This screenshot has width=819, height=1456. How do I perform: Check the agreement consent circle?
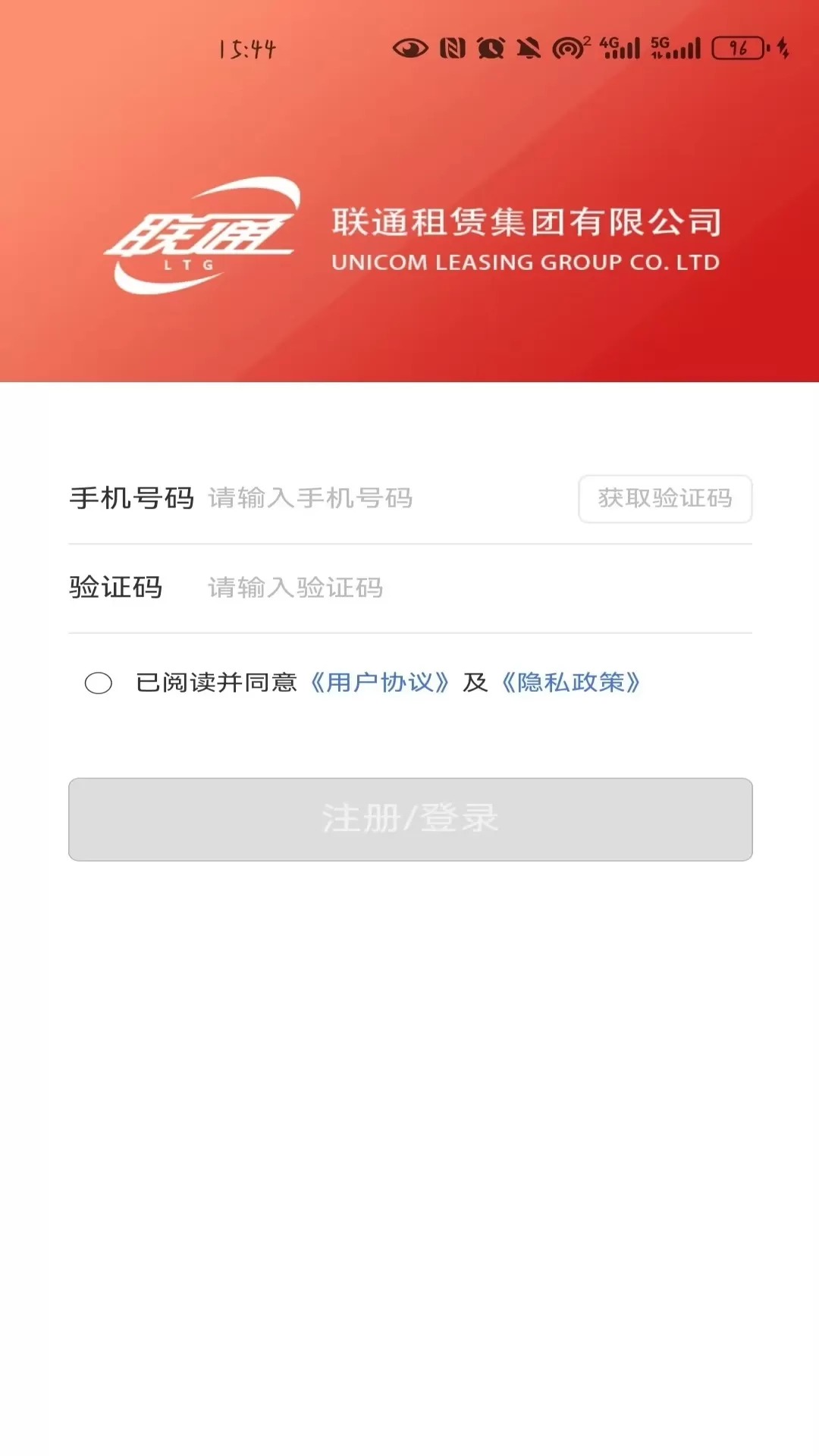(x=99, y=682)
